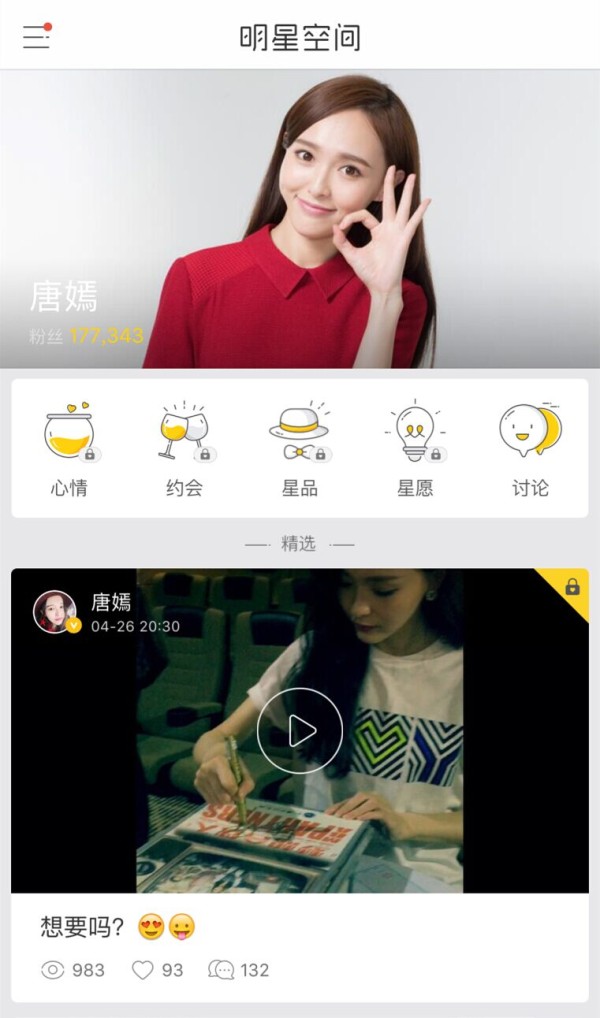Tap 唐嫣's avatar on the post

pyautogui.click(x=55, y=612)
